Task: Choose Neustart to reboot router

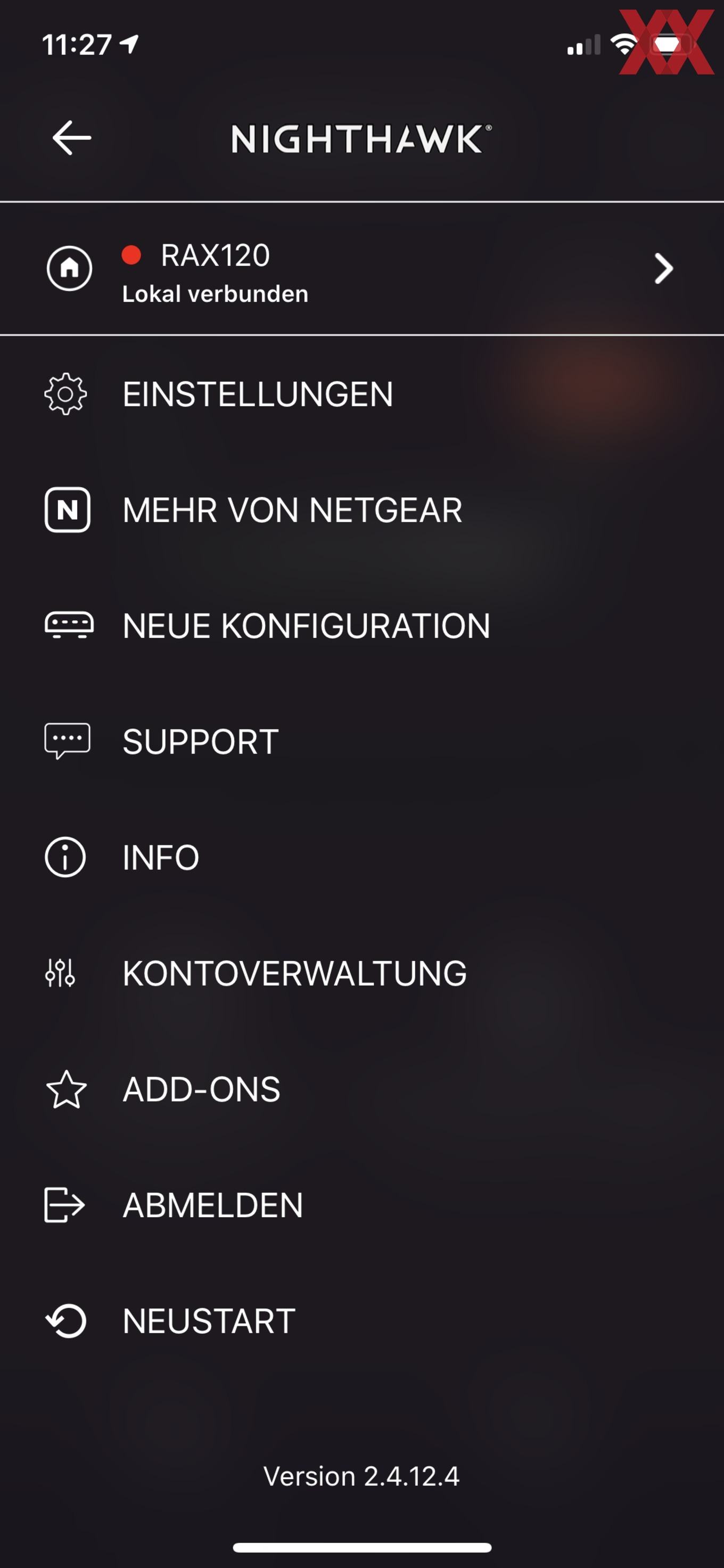Action: [x=362, y=1321]
